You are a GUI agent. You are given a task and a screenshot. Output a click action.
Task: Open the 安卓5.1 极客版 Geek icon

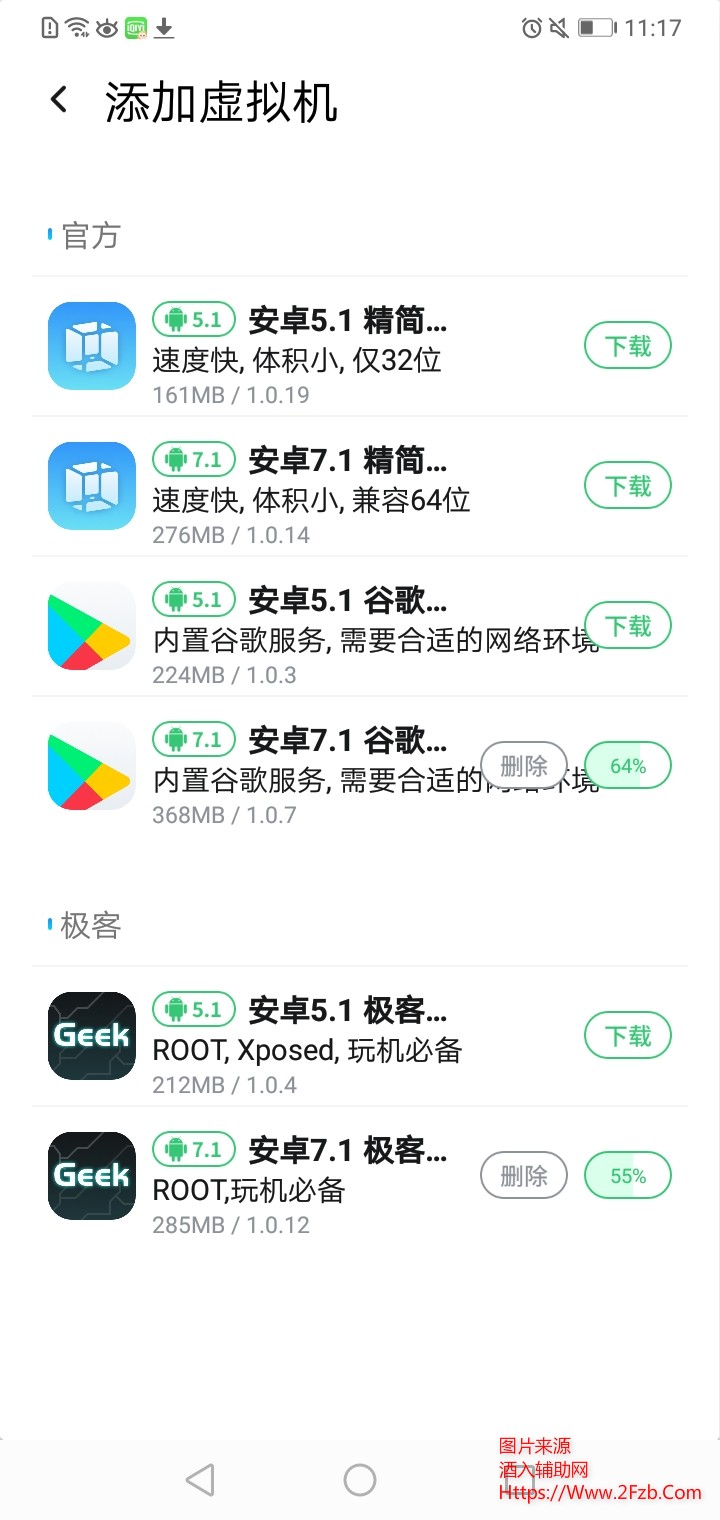click(90, 1035)
